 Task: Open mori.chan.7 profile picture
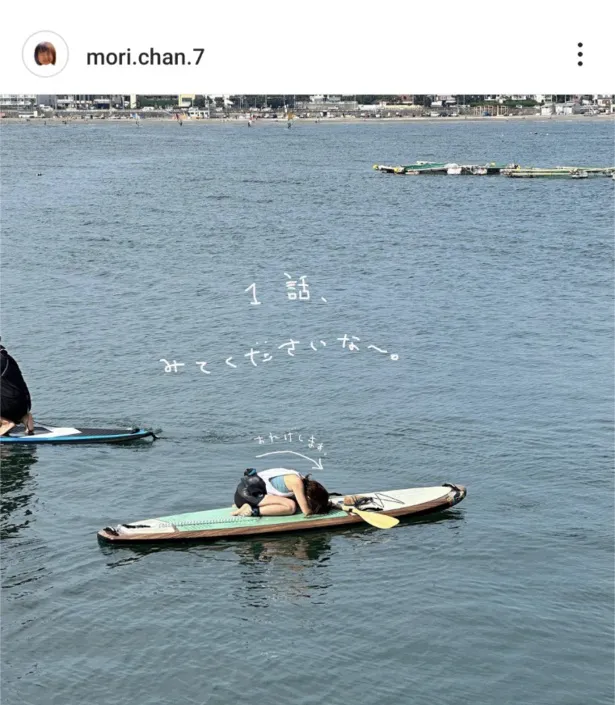45,54
